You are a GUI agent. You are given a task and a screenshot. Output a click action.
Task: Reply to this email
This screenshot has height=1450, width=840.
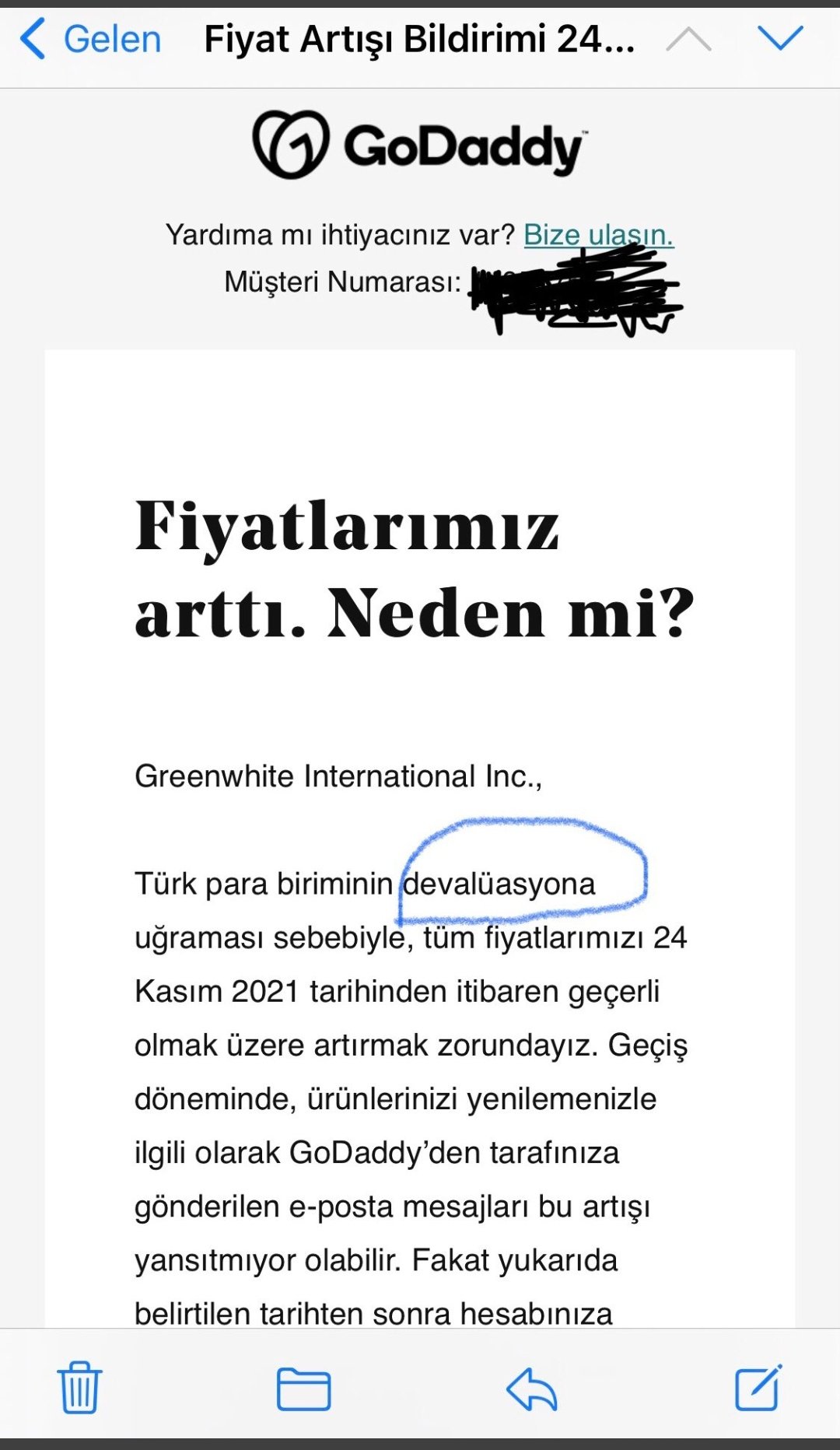click(531, 1389)
